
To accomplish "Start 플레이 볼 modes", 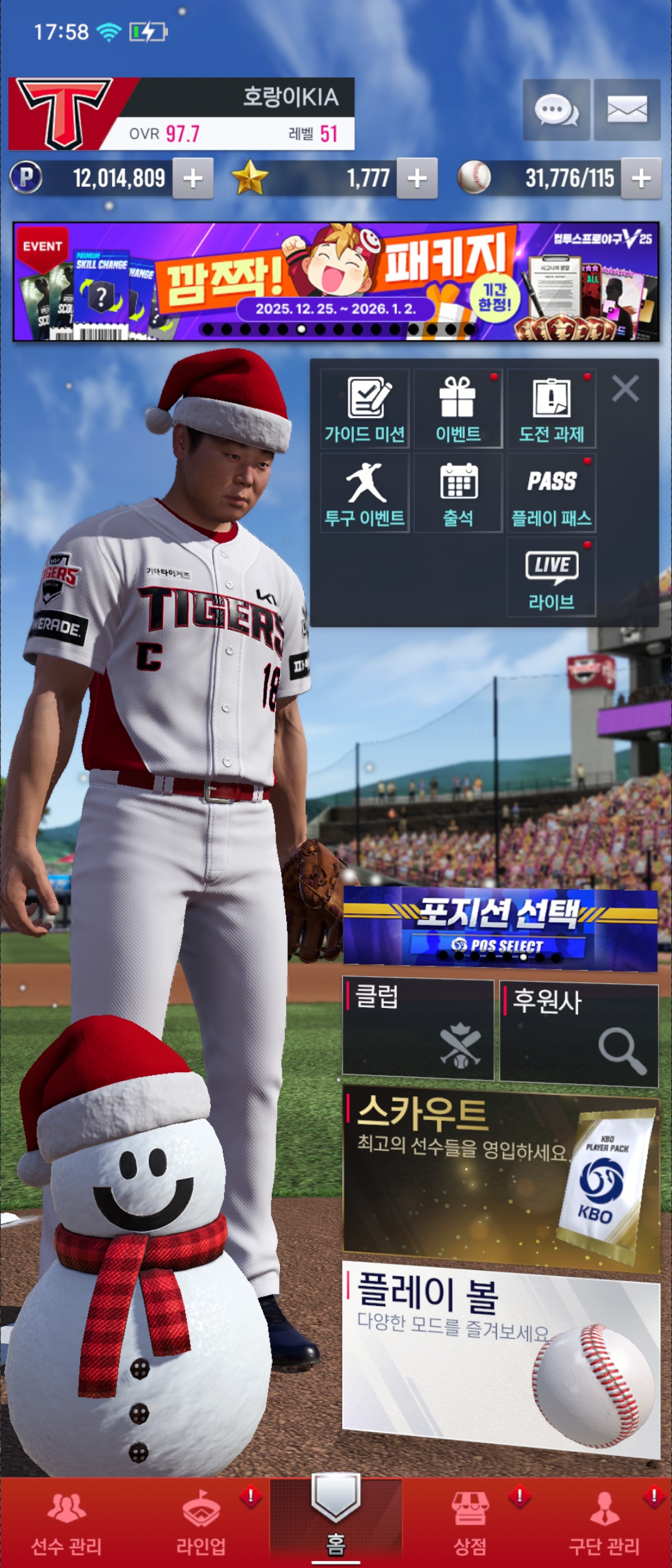I will click(500, 1356).
